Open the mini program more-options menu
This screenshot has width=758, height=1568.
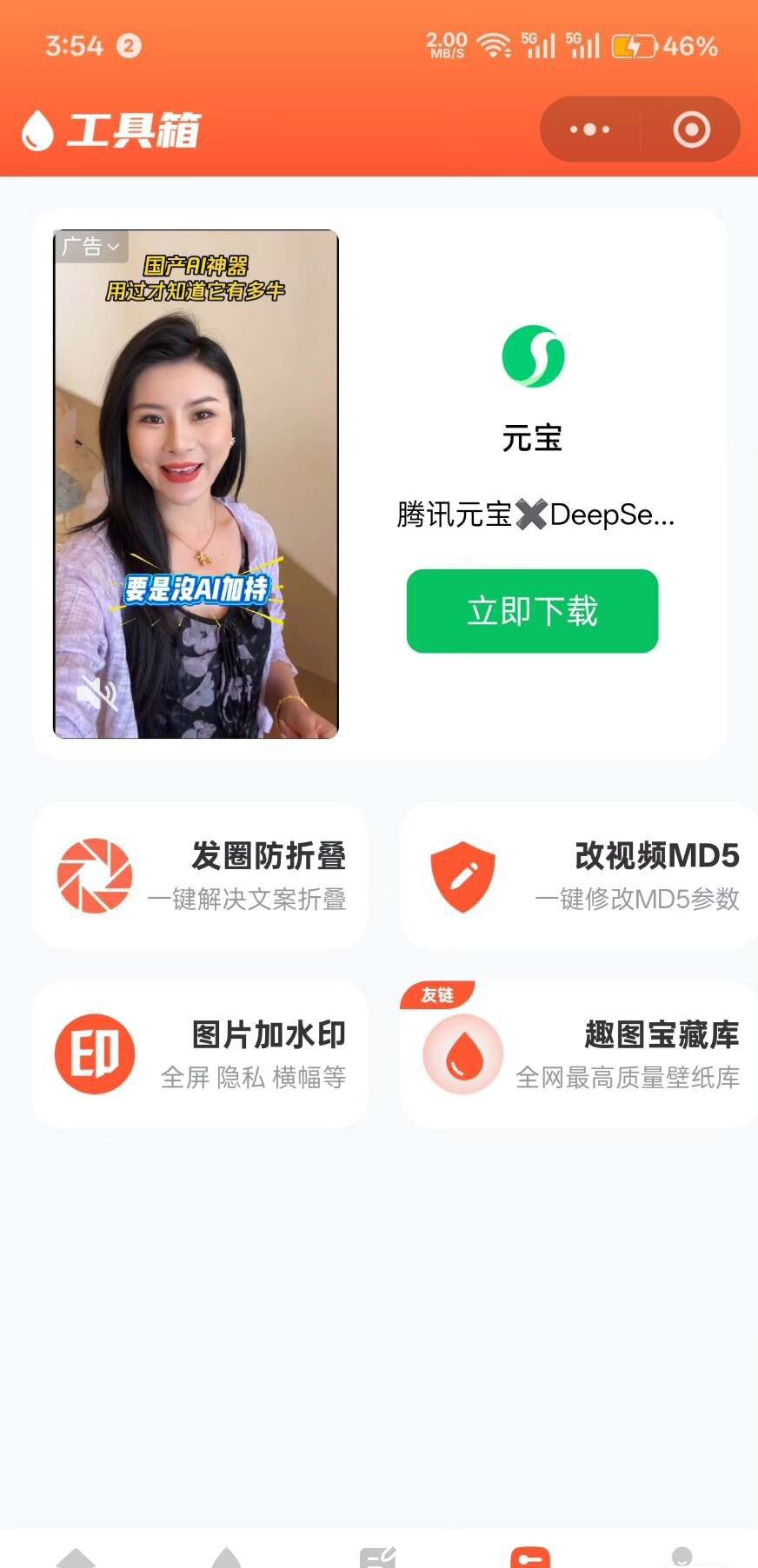(590, 130)
